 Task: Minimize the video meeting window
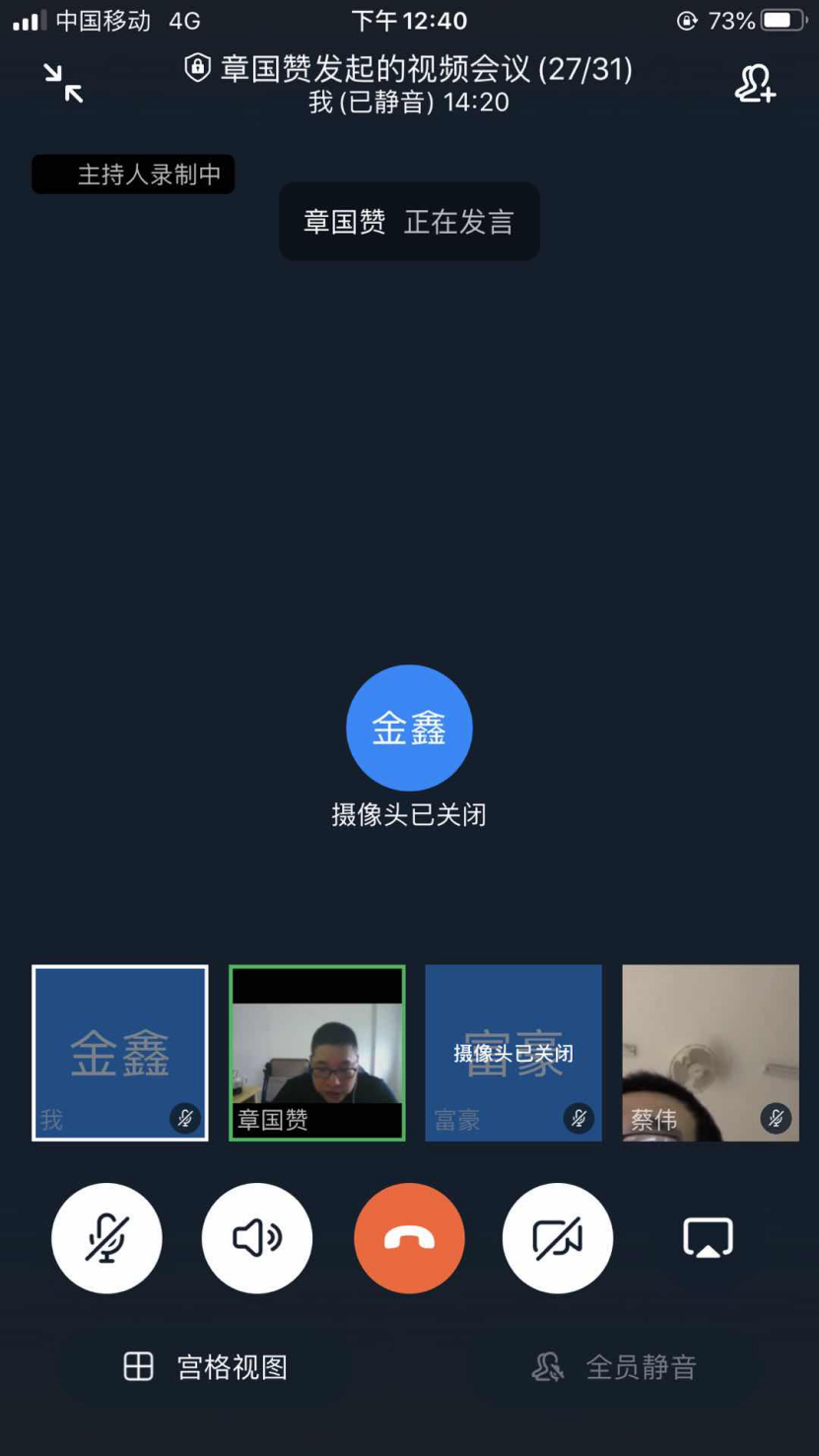pos(63,83)
